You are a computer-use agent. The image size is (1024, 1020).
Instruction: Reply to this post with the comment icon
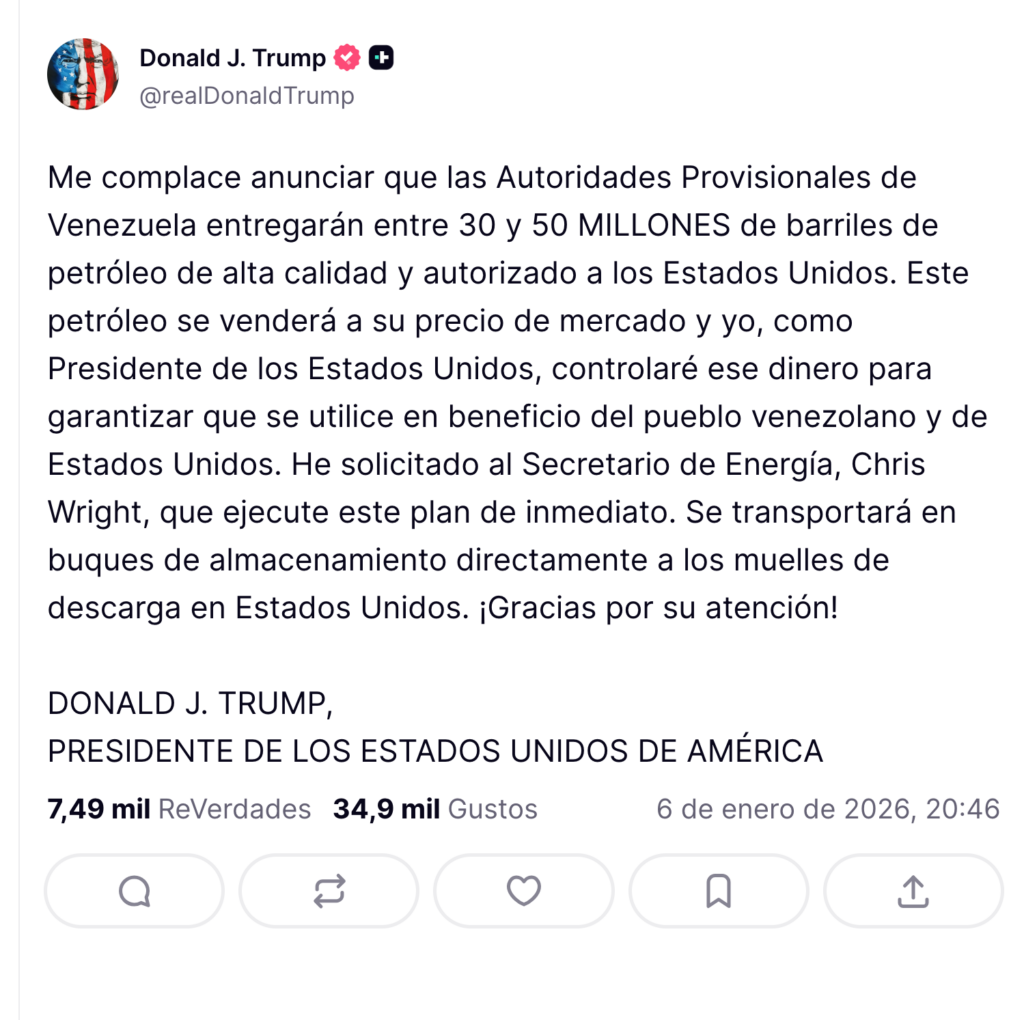click(x=134, y=890)
